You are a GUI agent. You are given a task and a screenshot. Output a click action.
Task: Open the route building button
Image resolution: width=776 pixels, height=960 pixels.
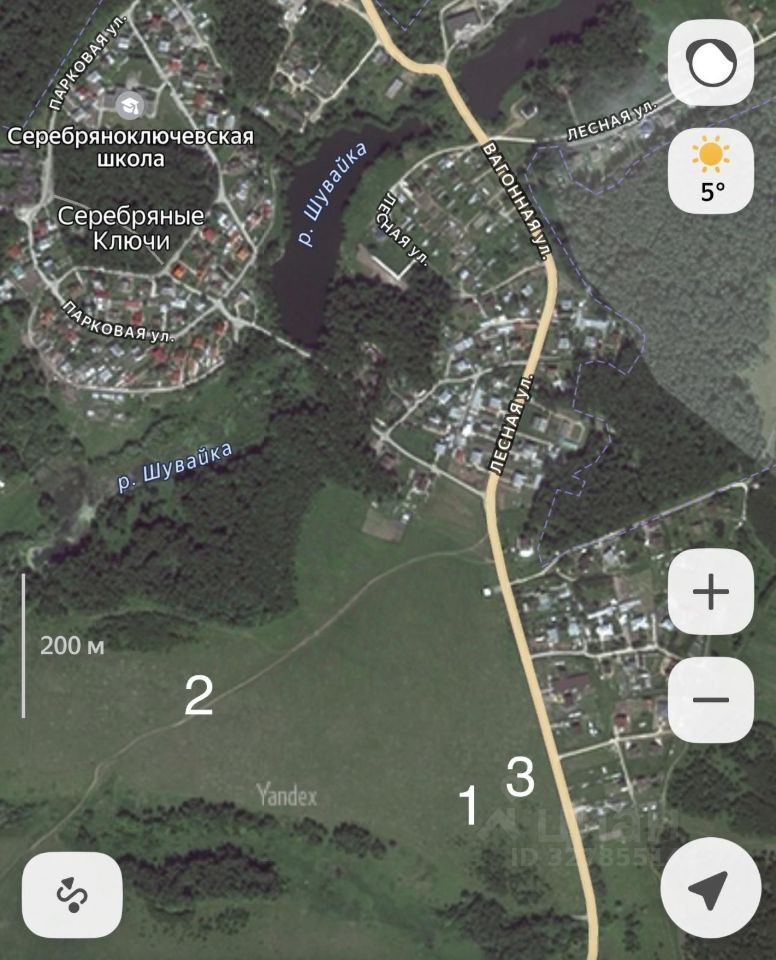pos(72,893)
